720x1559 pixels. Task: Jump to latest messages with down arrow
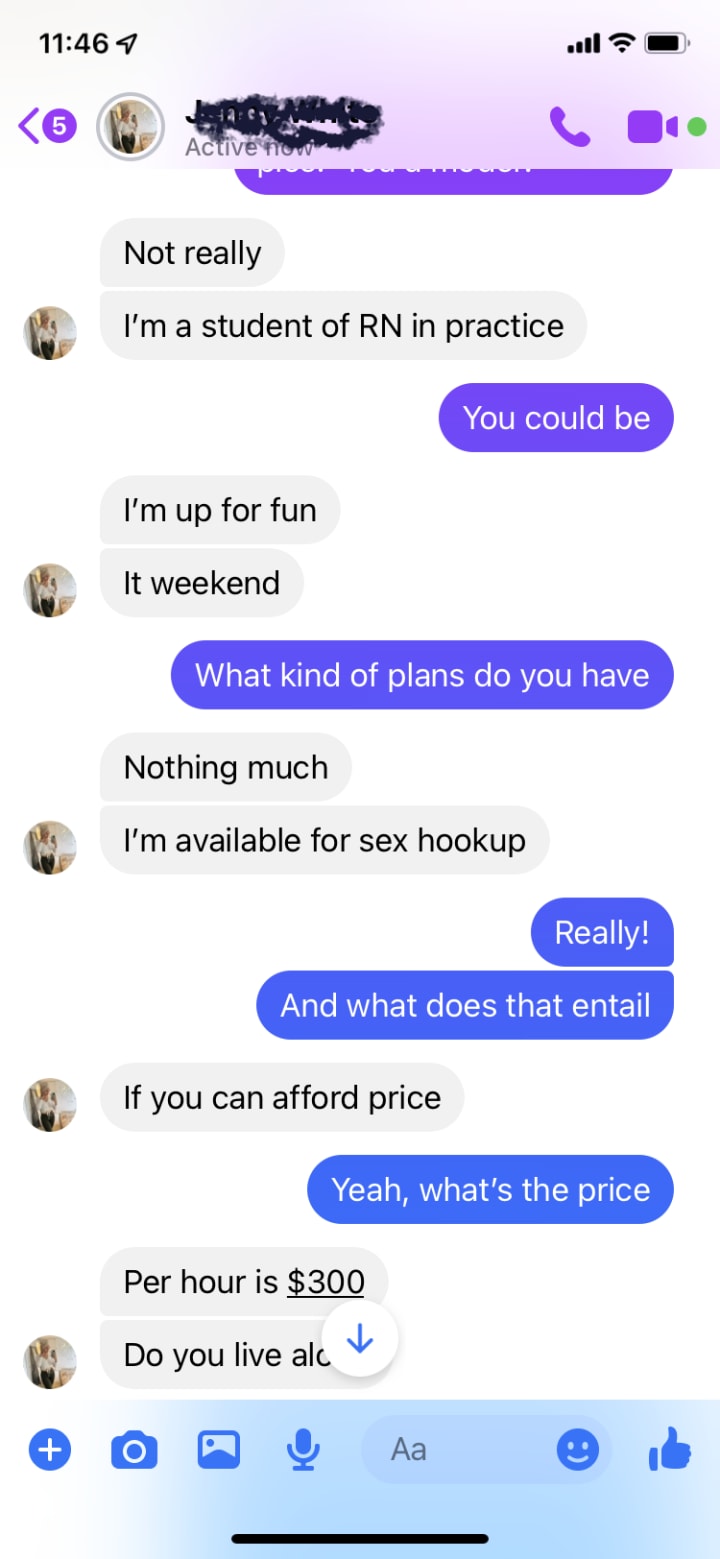coord(360,1340)
